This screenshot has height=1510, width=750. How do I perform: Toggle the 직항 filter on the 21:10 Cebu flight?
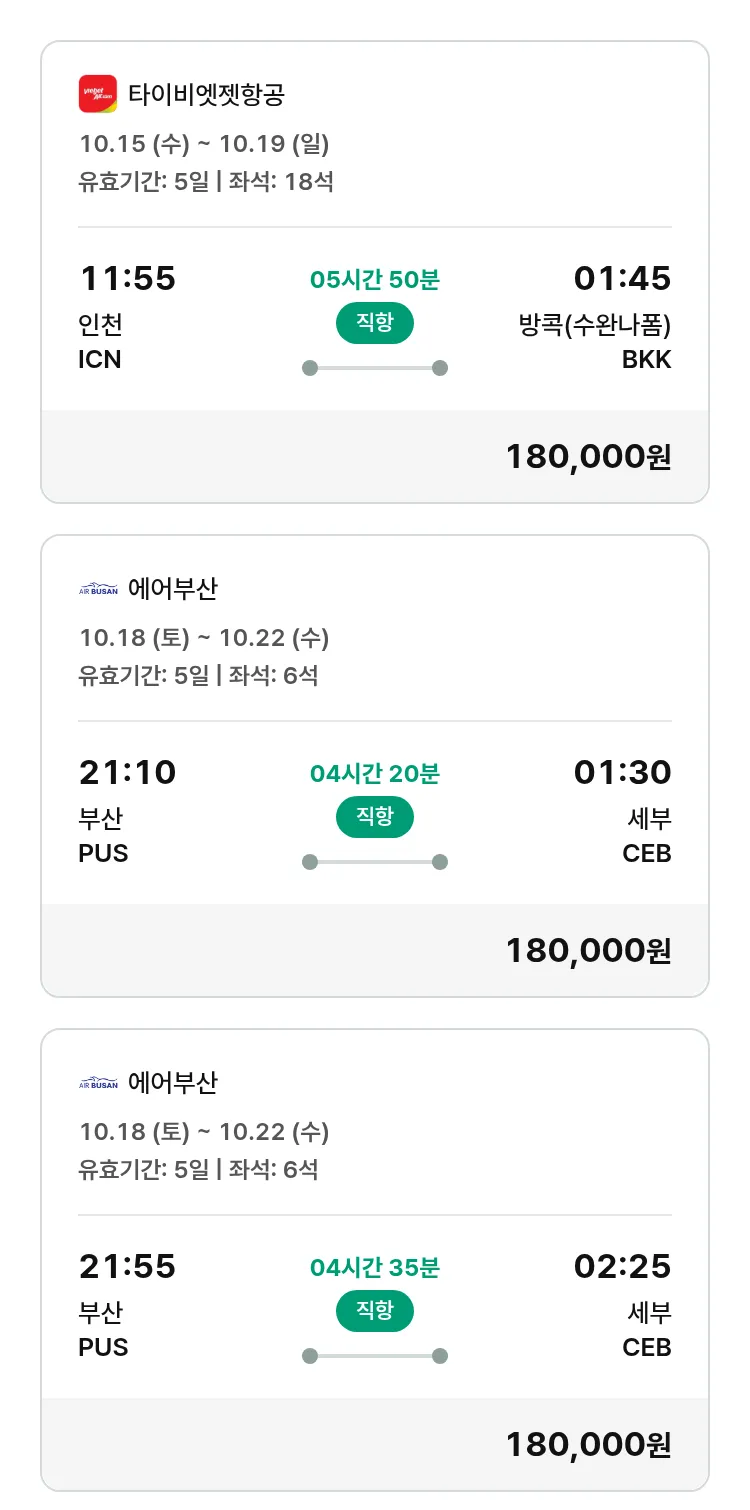pos(374,816)
